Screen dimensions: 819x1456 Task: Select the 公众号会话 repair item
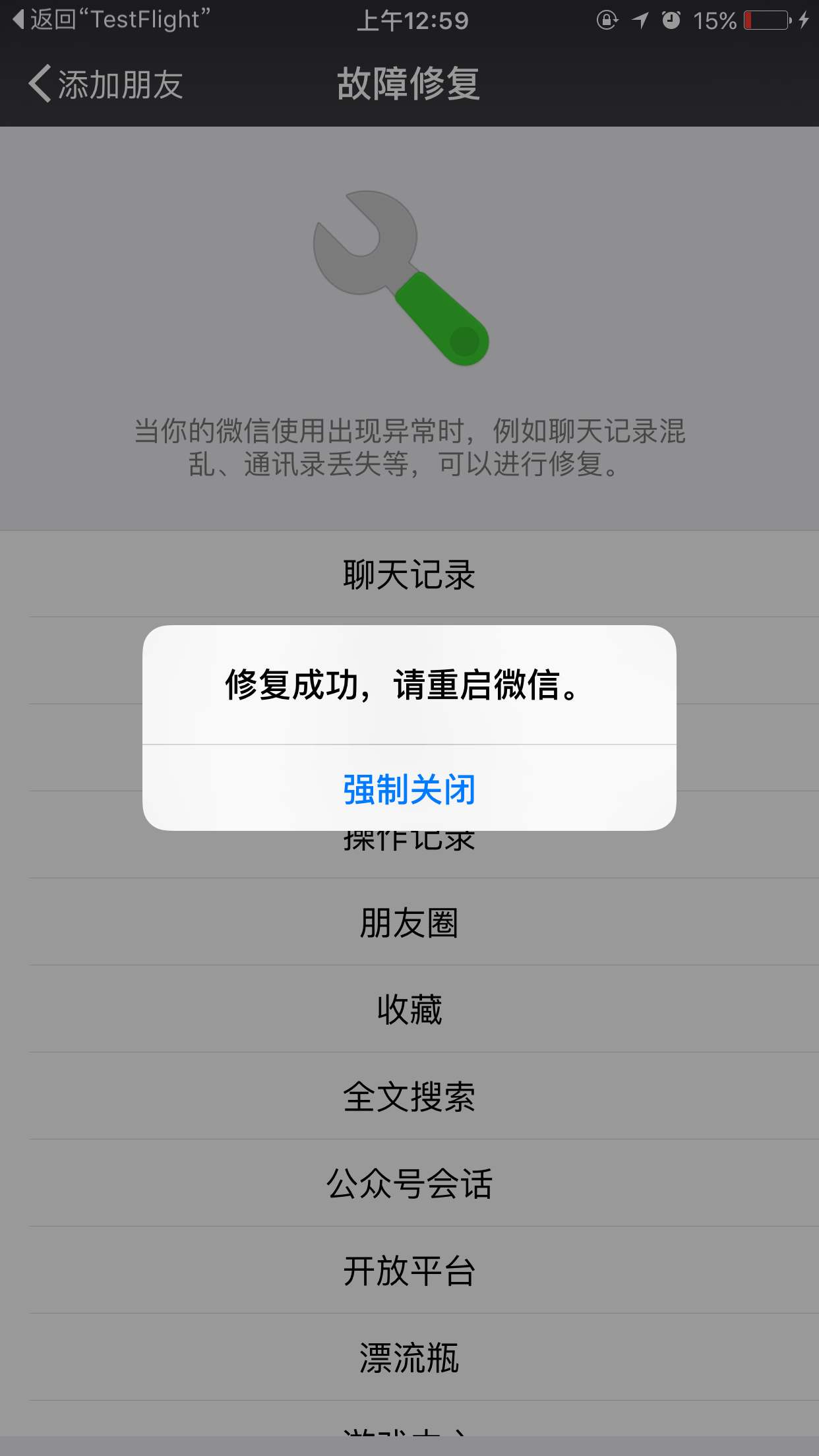point(409,1182)
